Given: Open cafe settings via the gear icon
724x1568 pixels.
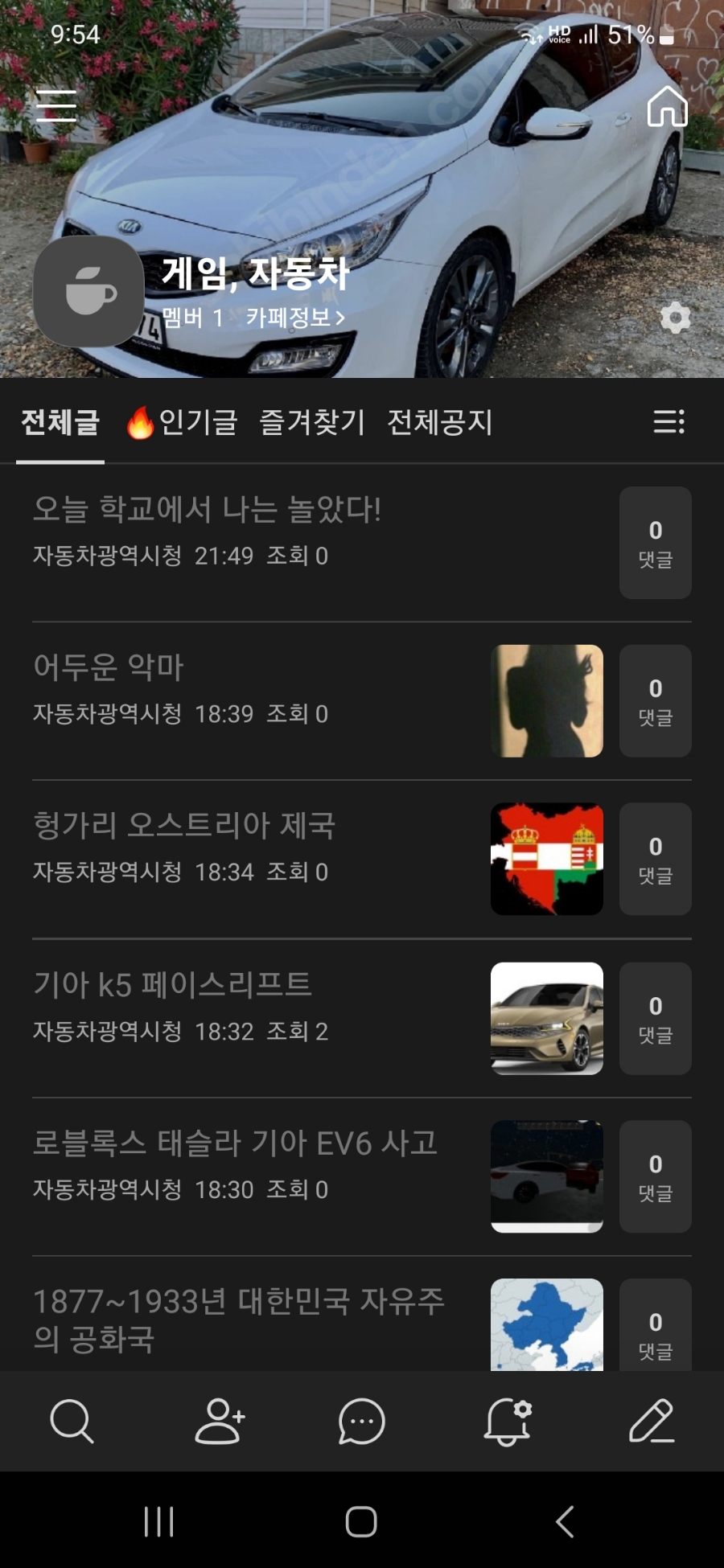Looking at the screenshot, I should (675, 318).
